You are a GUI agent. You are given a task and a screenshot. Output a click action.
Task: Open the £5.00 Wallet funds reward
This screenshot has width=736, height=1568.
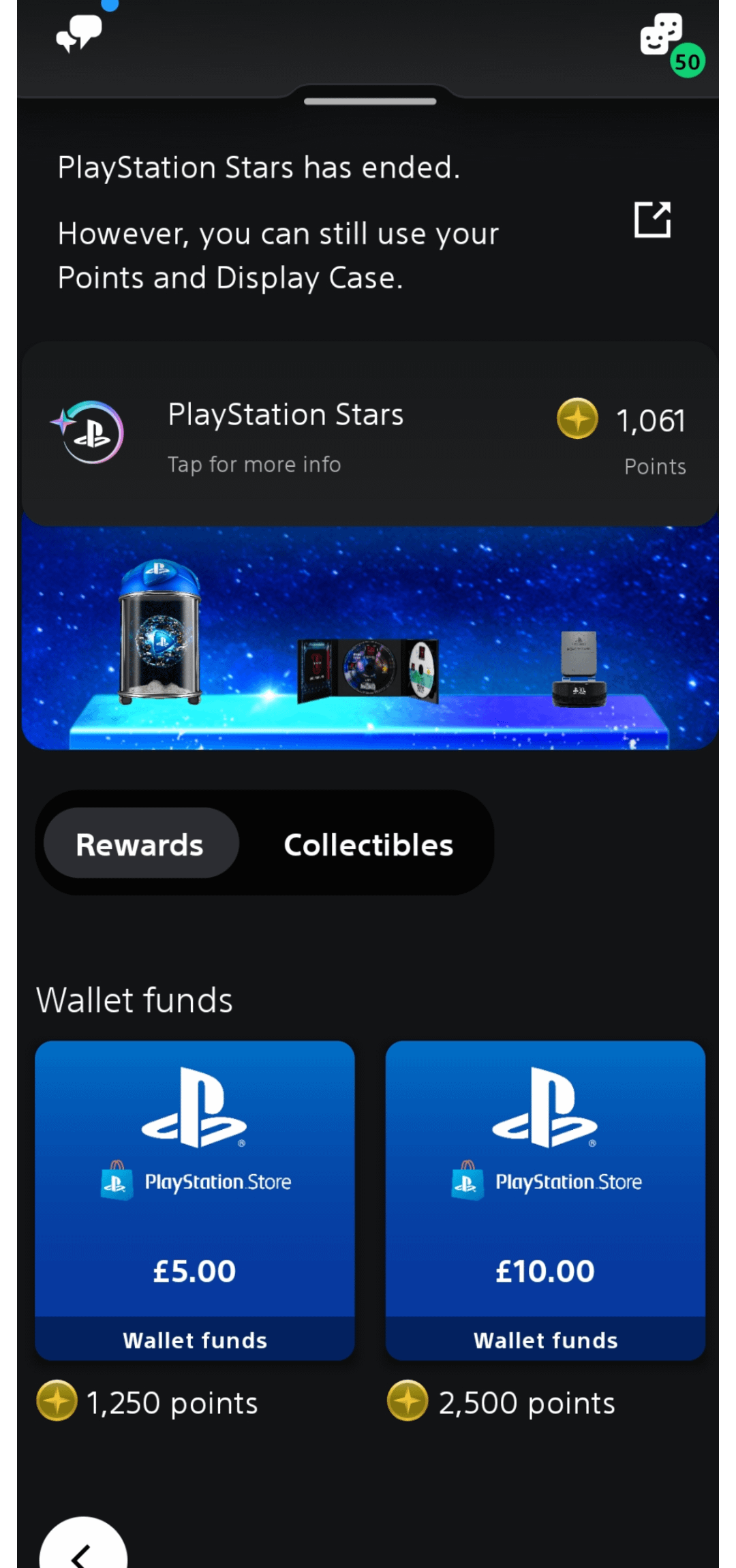[195, 1200]
